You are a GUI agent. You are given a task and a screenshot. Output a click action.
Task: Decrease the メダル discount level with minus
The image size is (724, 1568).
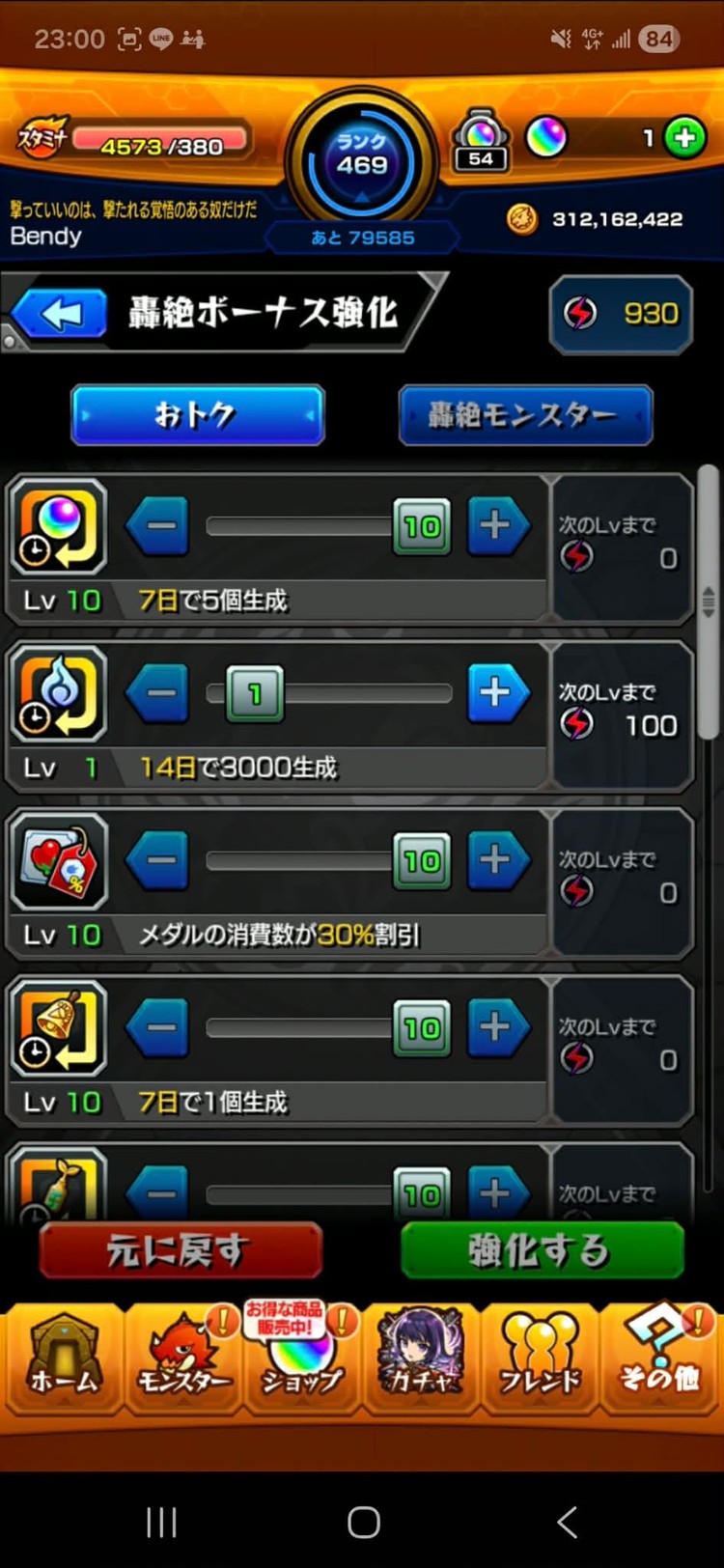pyautogui.click(x=157, y=861)
